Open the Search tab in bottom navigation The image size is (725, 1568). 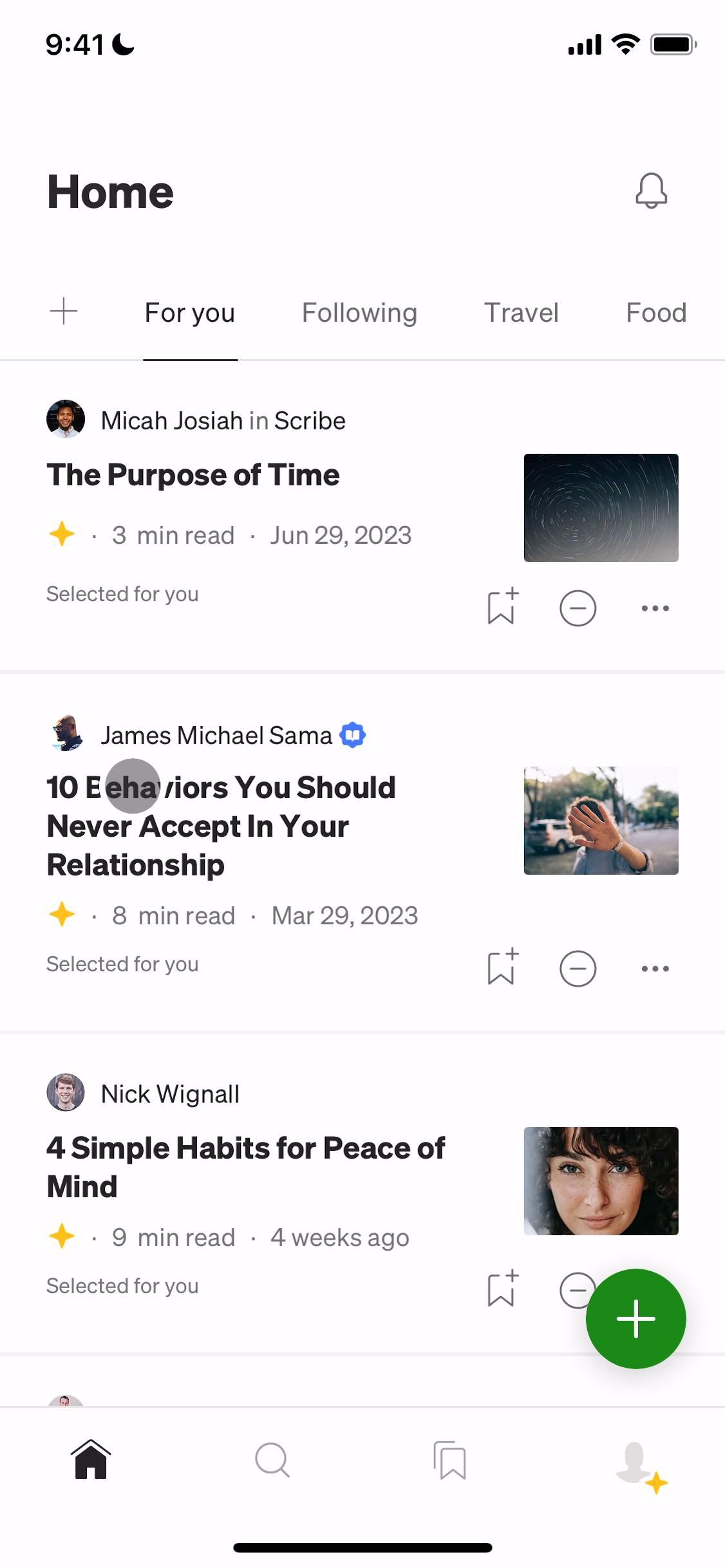point(272,1460)
